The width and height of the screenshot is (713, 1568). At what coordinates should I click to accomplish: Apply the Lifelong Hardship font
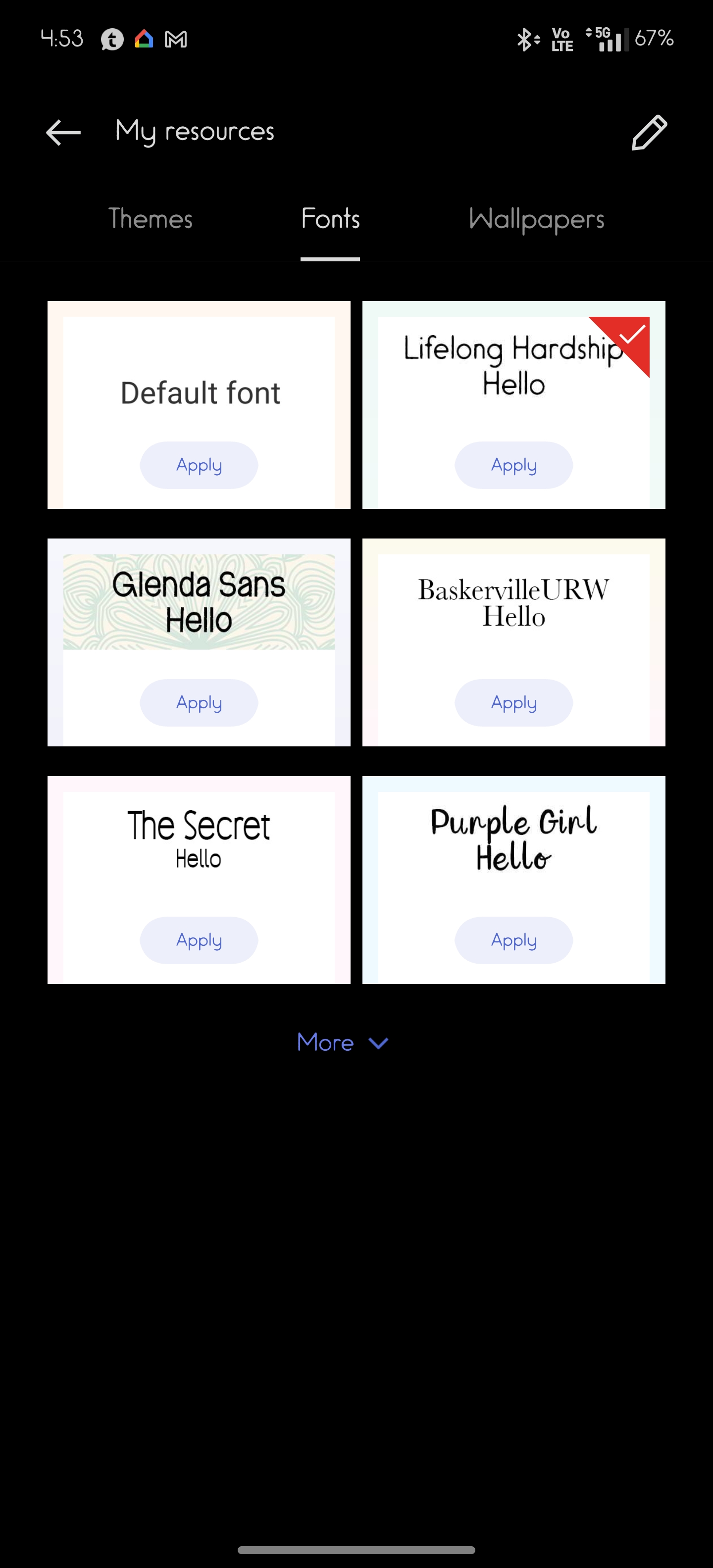click(513, 465)
